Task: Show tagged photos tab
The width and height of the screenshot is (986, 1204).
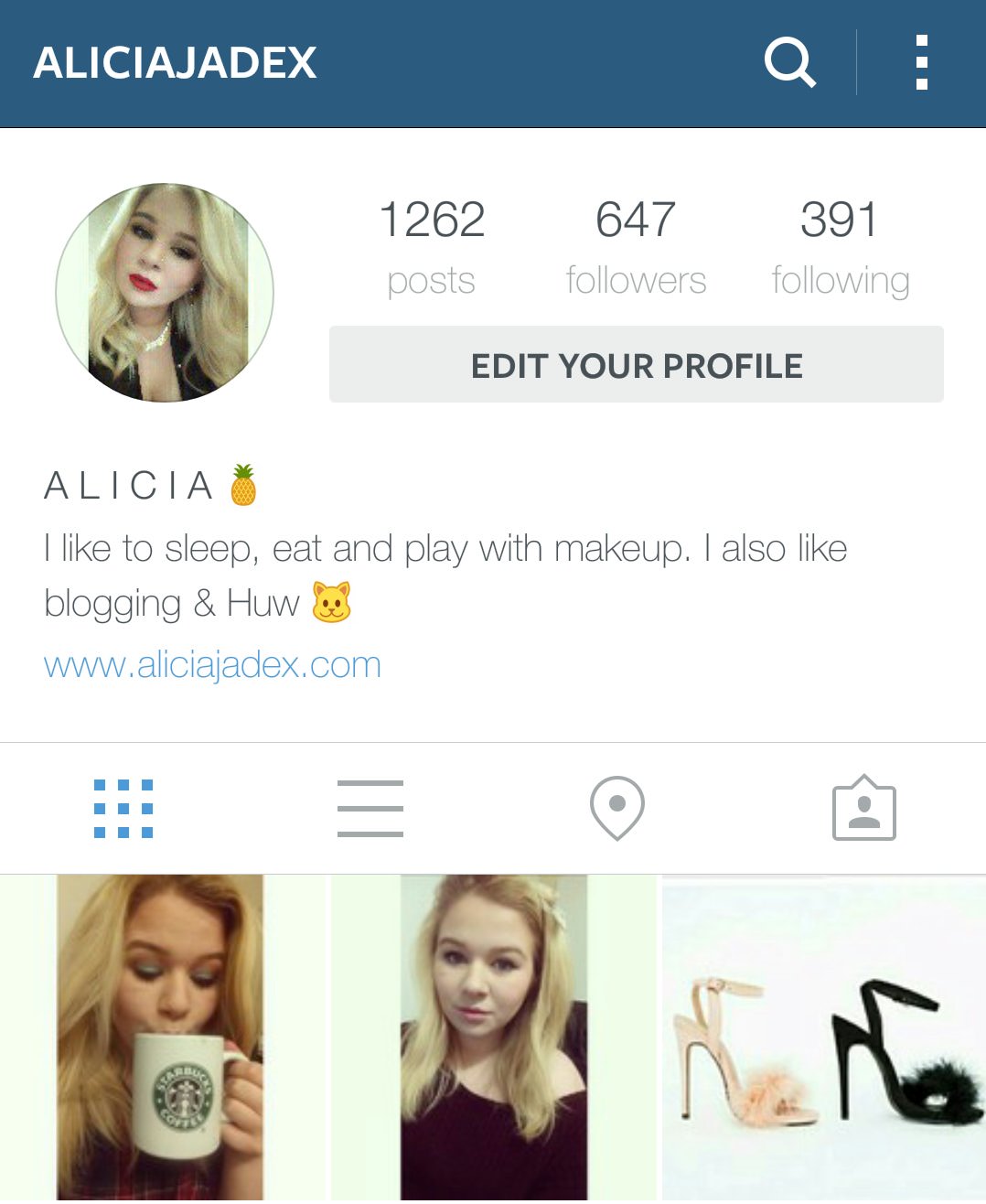Action: pyautogui.click(x=863, y=809)
